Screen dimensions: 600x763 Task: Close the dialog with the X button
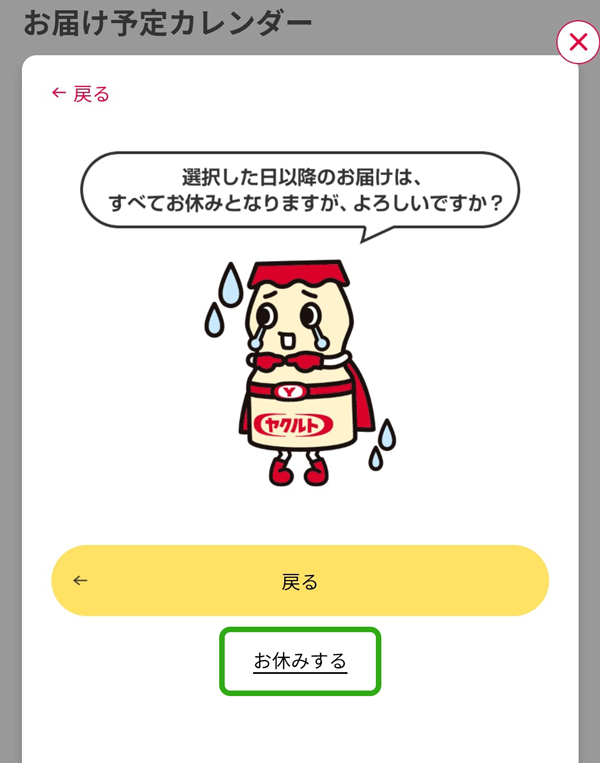(577, 42)
